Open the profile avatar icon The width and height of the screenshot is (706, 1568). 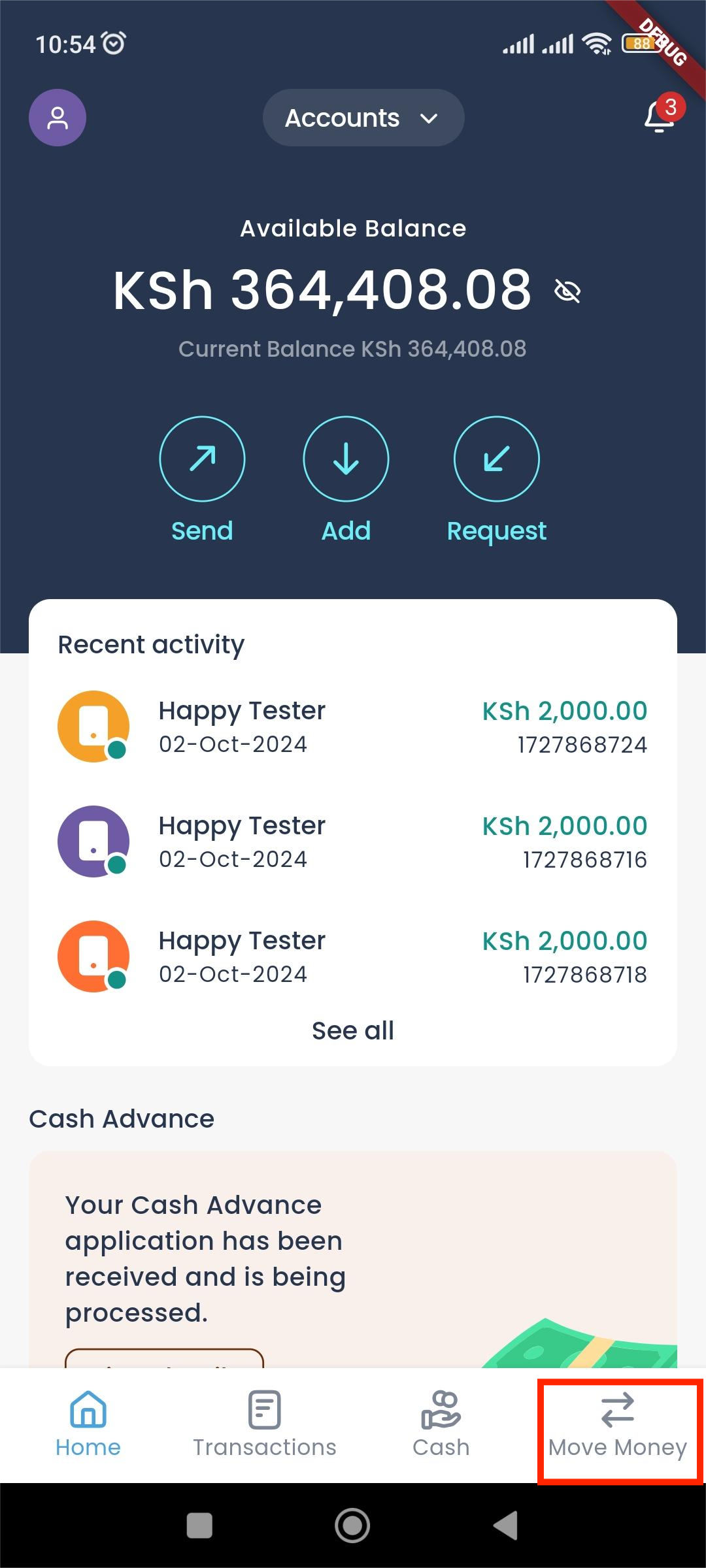click(57, 118)
